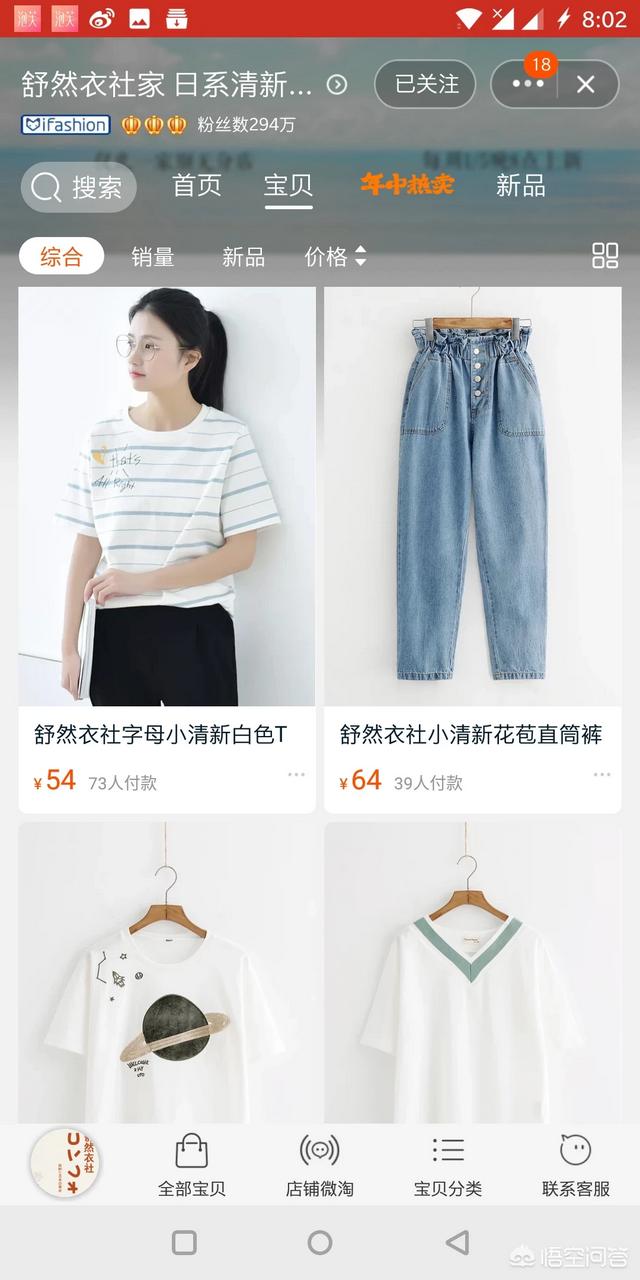Close the shop page
The image size is (640, 1280).
point(586,85)
